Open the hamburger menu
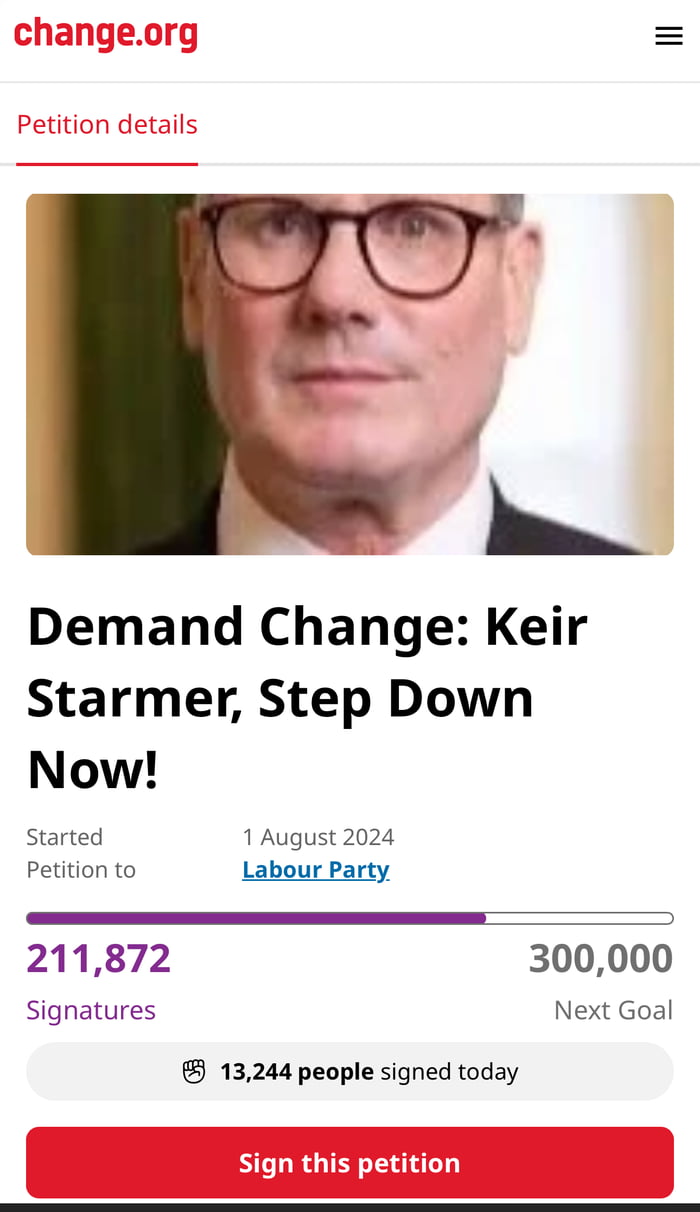The height and width of the screenshot is (1212, 700). pyautogui.click(x=668, y=36)
